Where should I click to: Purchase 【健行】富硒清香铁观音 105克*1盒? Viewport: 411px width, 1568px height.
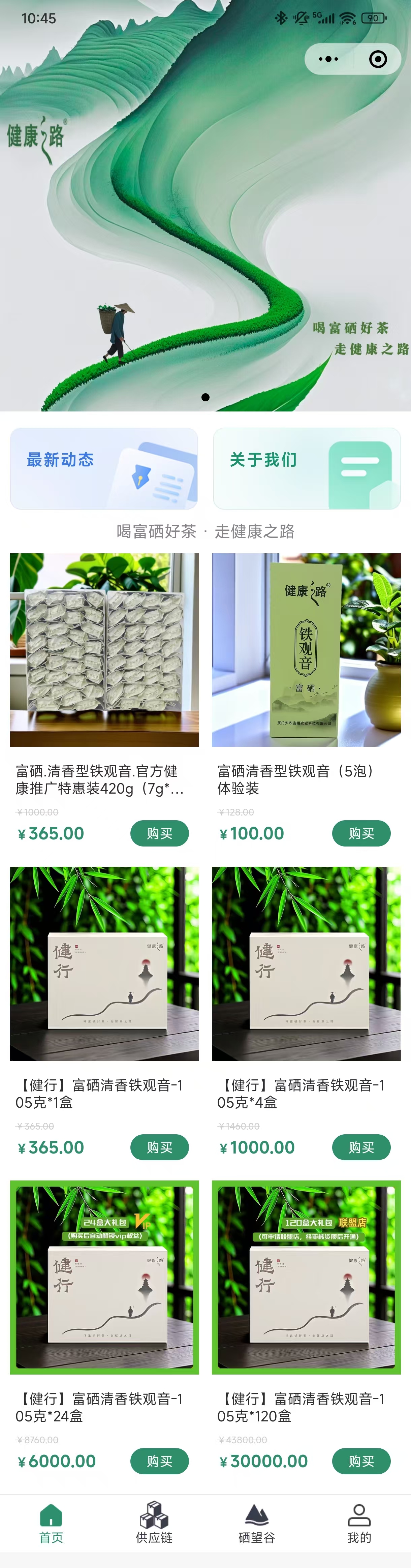click(x=159, y=1147)
